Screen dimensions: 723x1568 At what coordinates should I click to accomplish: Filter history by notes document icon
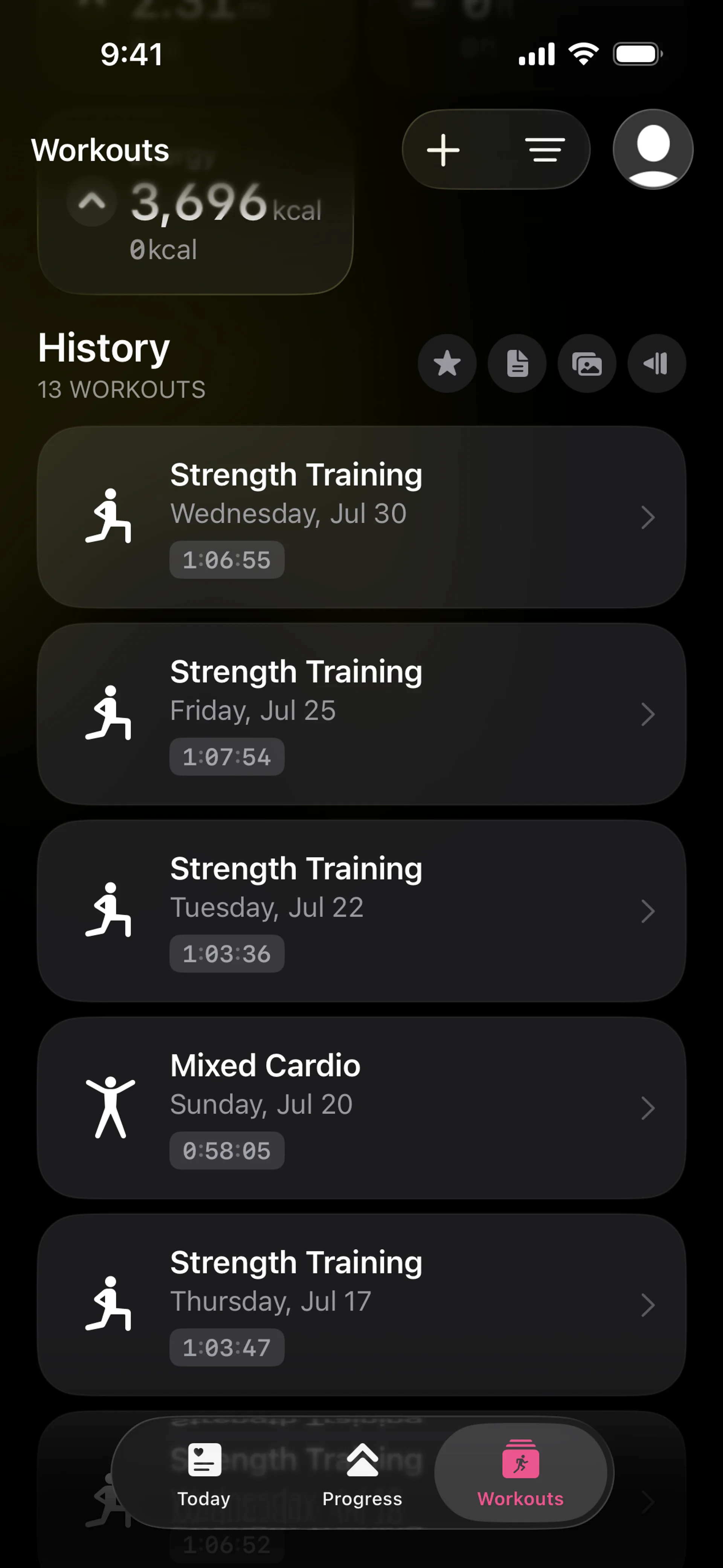(517, 364)
